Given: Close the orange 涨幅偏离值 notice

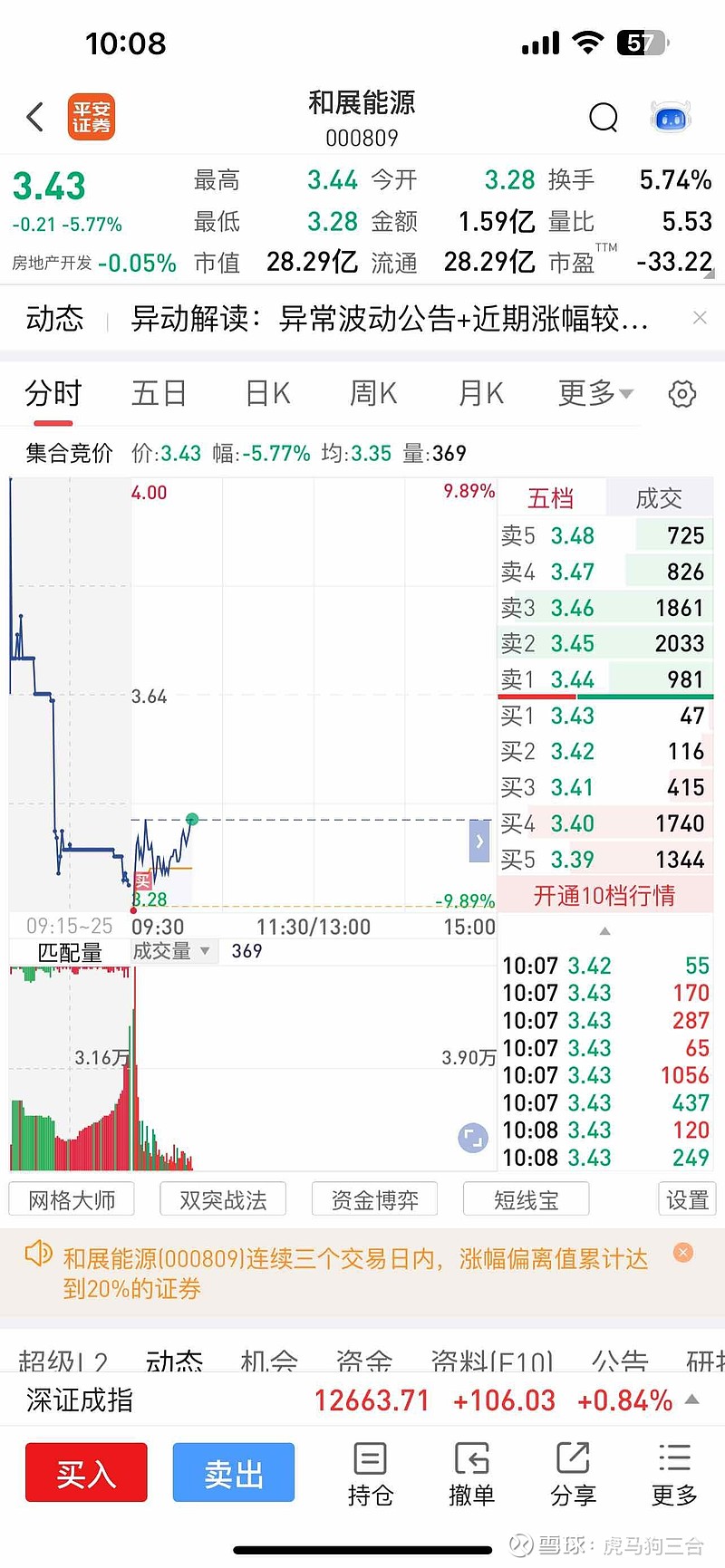Looking at the screenshot, I should (x=683, y=1253).
